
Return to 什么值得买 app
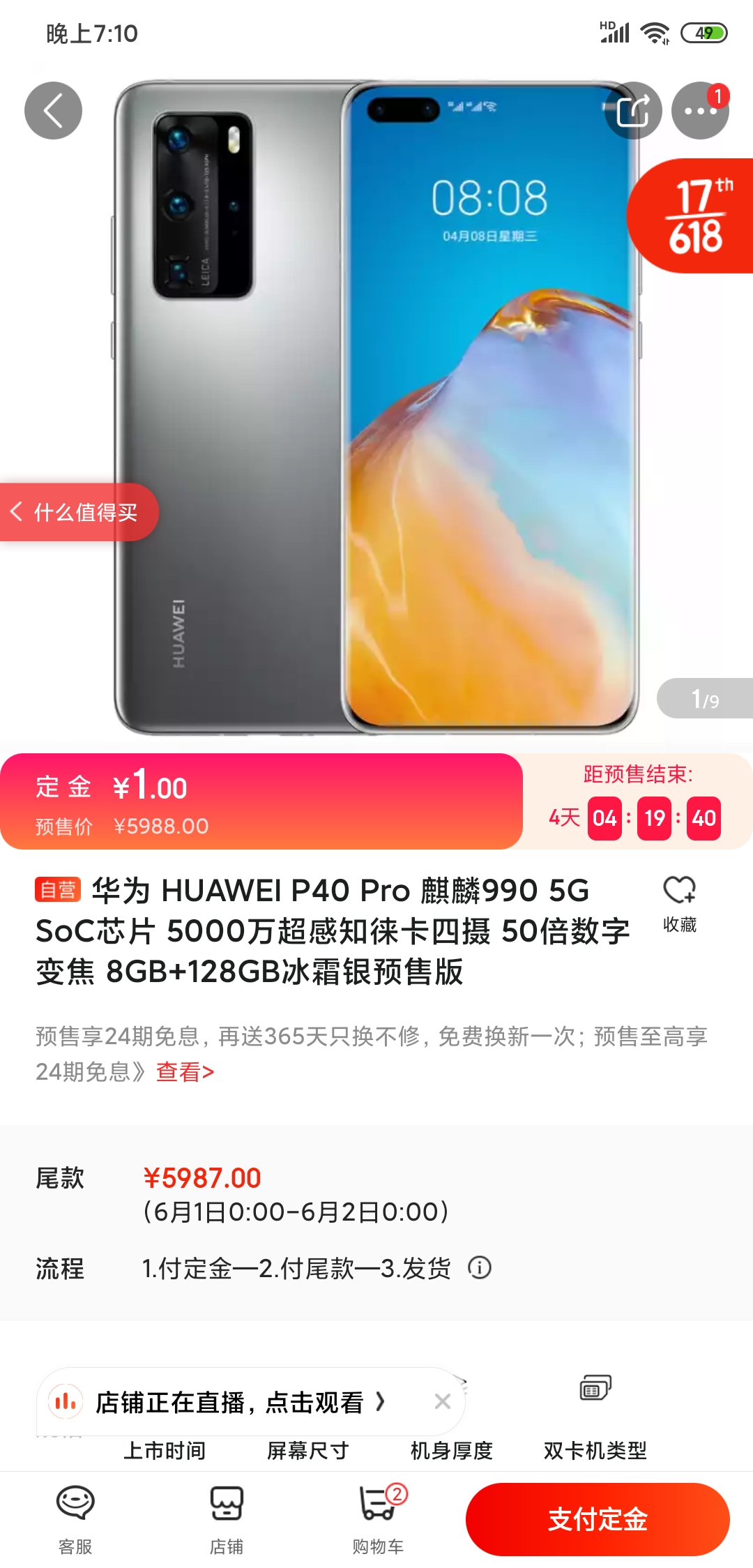tap(78, 512)
